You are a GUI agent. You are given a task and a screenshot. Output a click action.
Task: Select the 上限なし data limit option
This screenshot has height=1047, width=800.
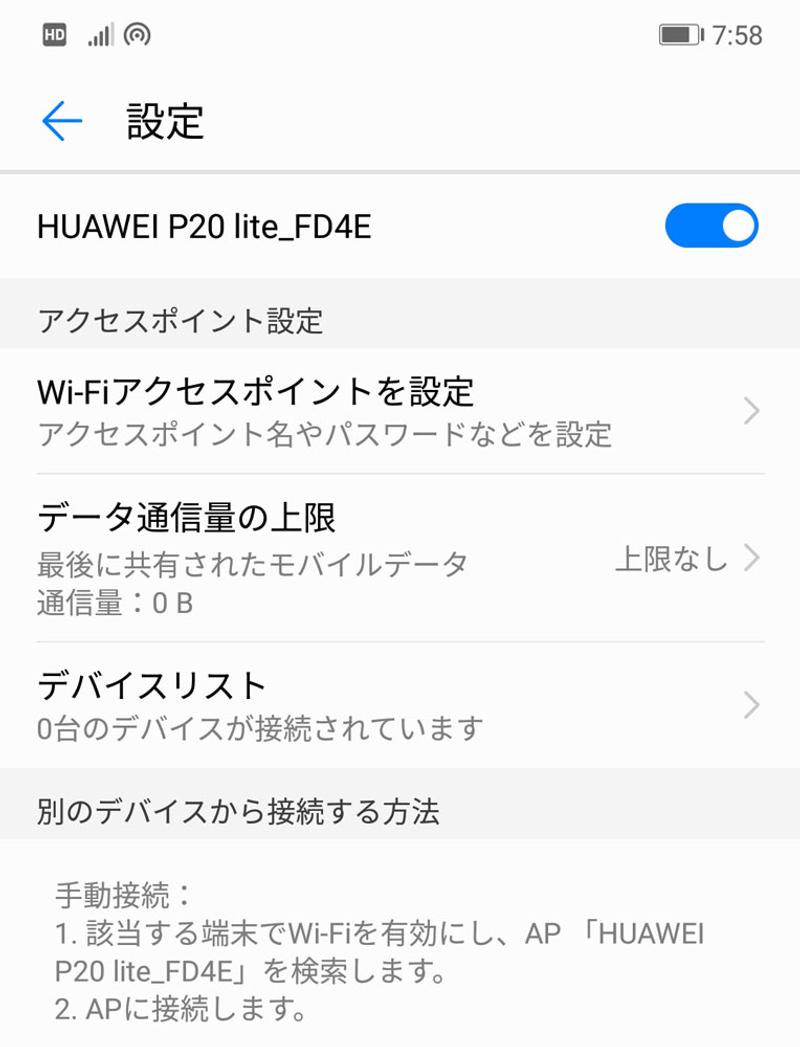coord(670,560)
